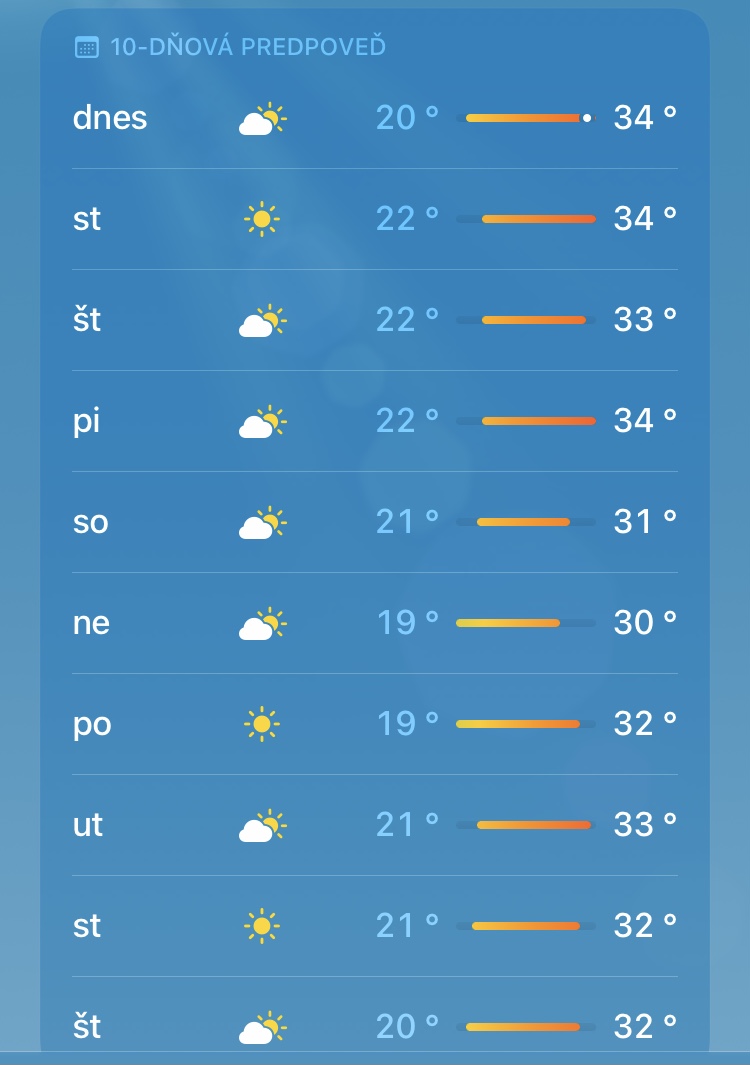
Task: Show the ut day forecast details
Action: 374,825
